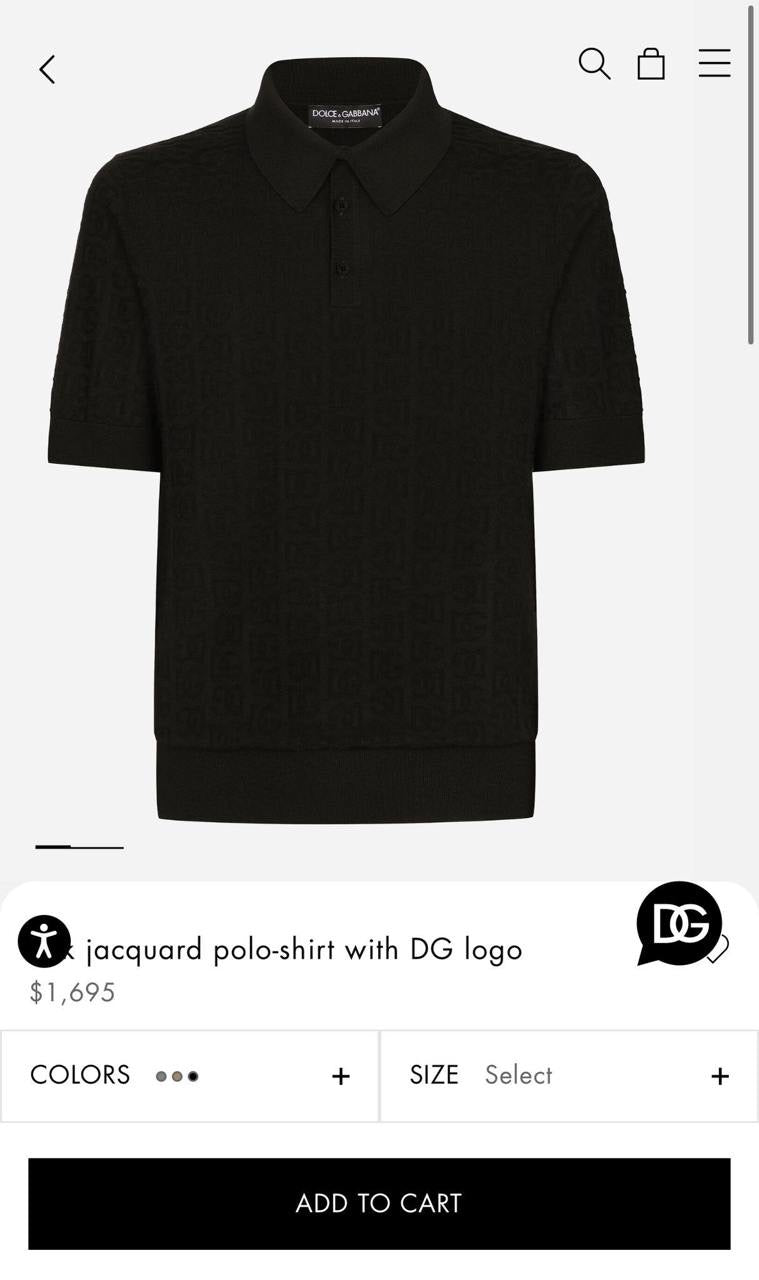This screenshot has width=759, height=1280.
Task: Expand the SIZE selector
Action: tap(568, 1076)
